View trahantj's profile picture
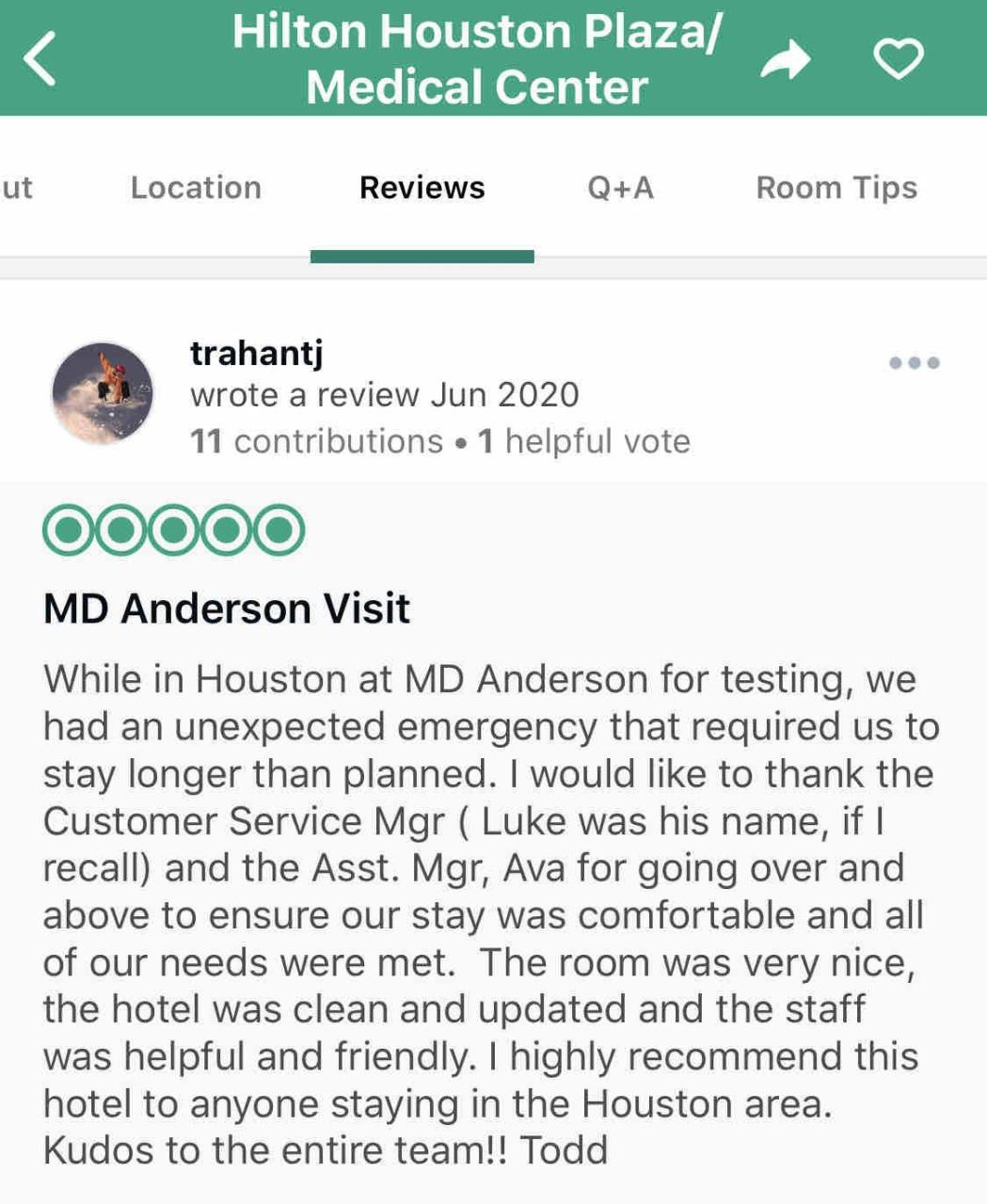Screen dimensions: 987x1204 click(103, 392)
